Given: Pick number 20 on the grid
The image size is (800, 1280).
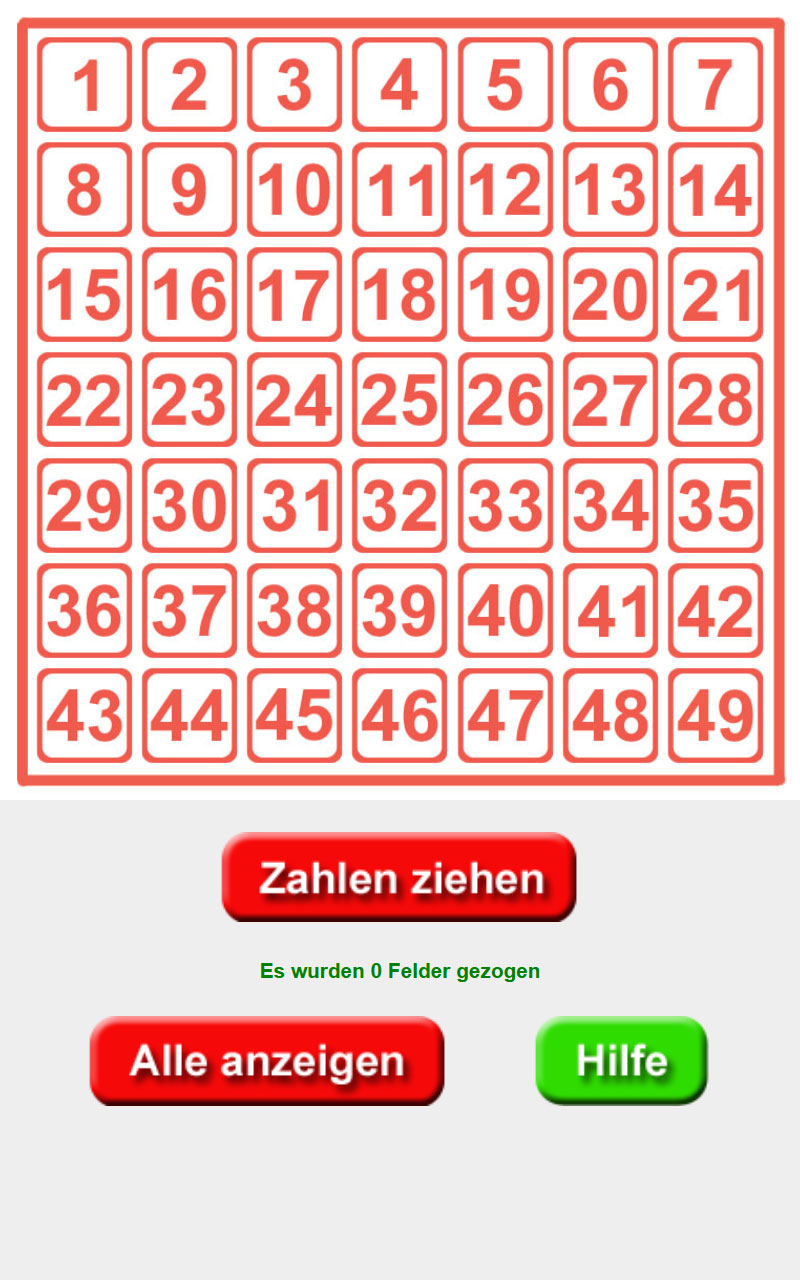Looking at the screenshot, I should click(610, 295).
